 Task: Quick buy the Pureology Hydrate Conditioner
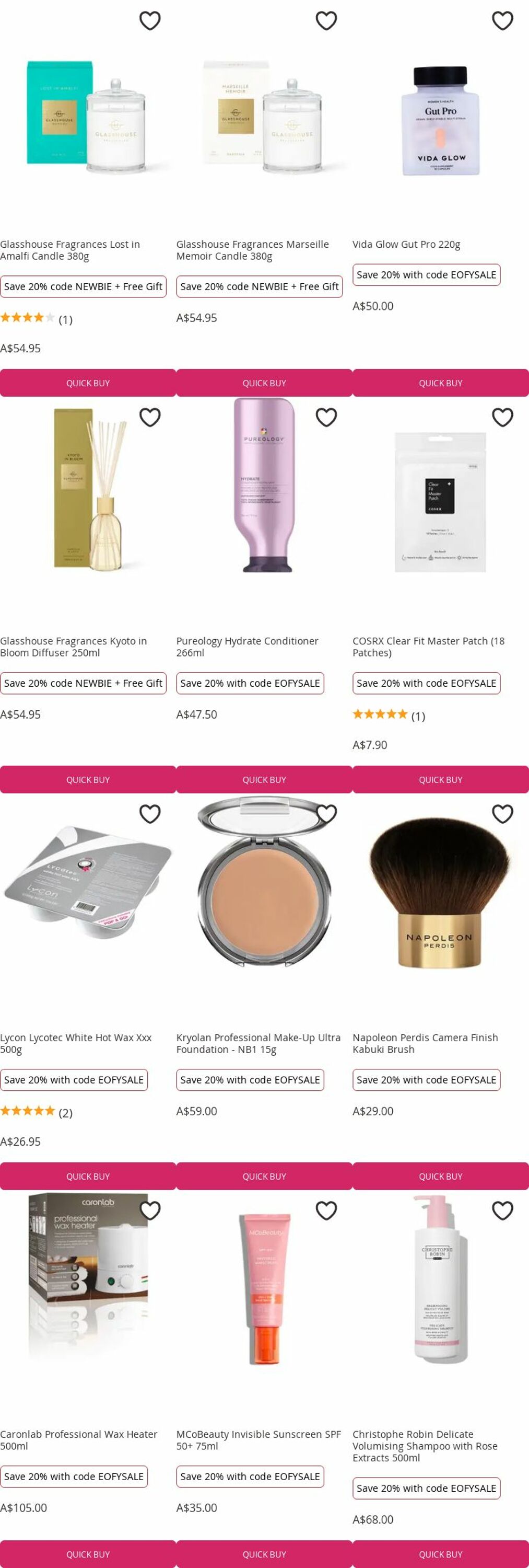[x=264, y=780]
